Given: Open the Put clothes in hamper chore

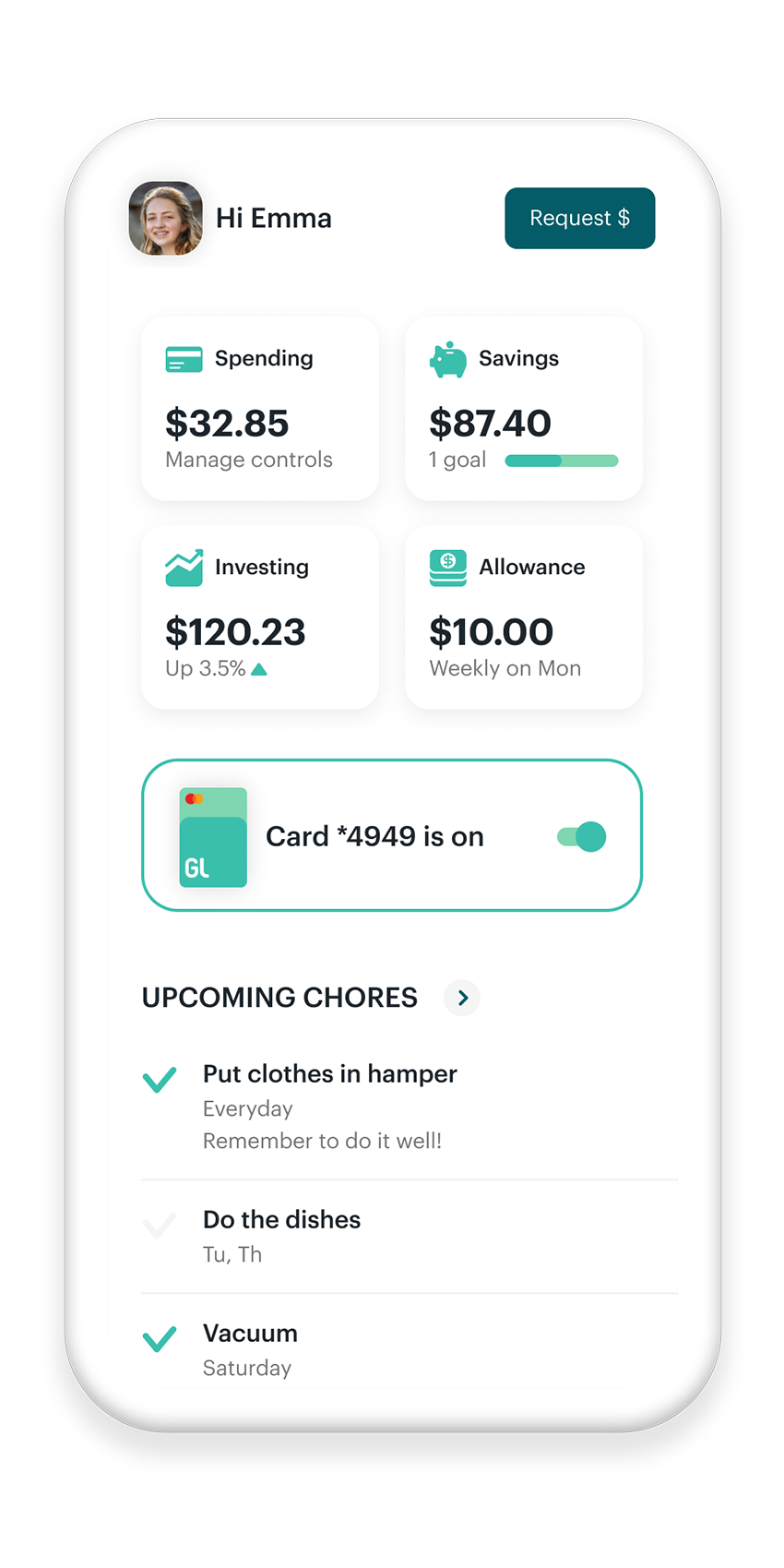Looking at the screenshot, I should (x=330, y=1074).
